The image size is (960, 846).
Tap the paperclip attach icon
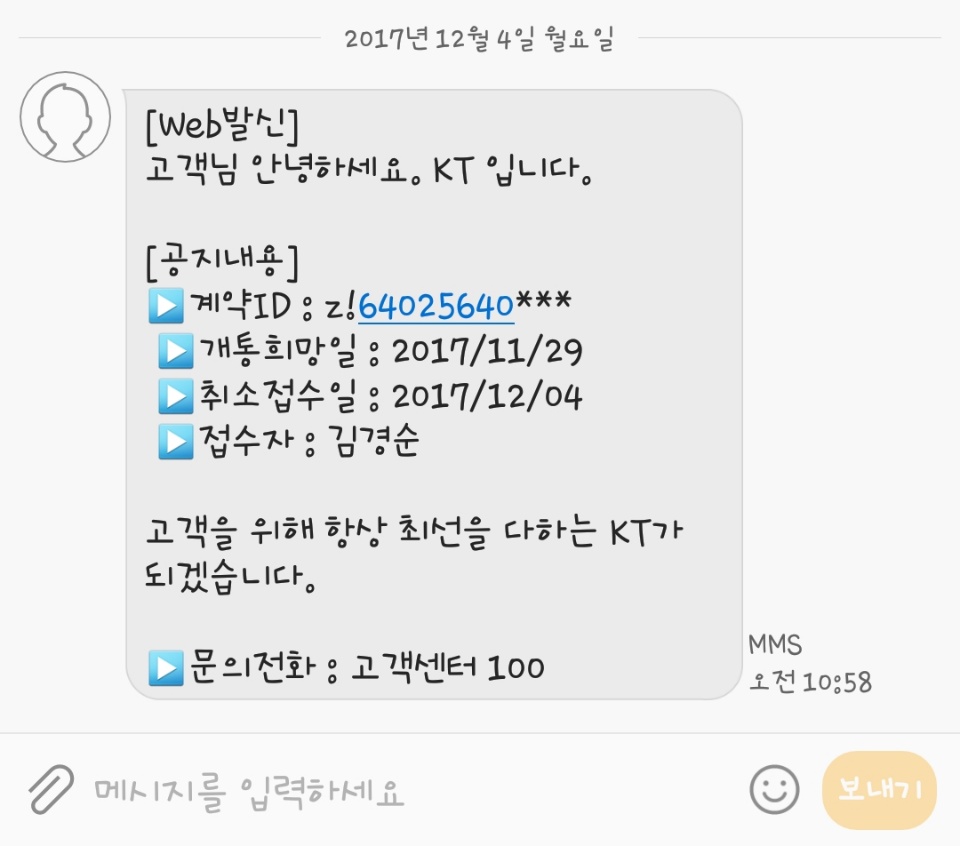coord(51,790)
